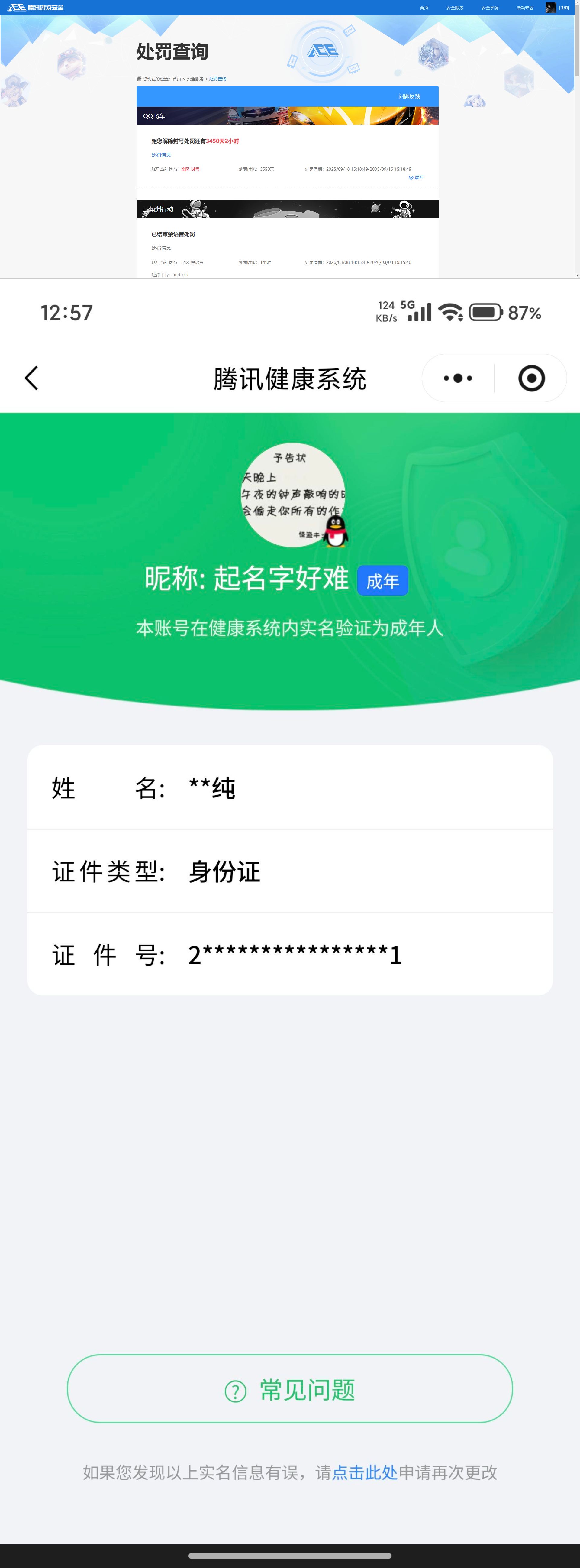580x1568 pixels.
Task: Select 安全服务 in the top navigation
Action: 455,7
